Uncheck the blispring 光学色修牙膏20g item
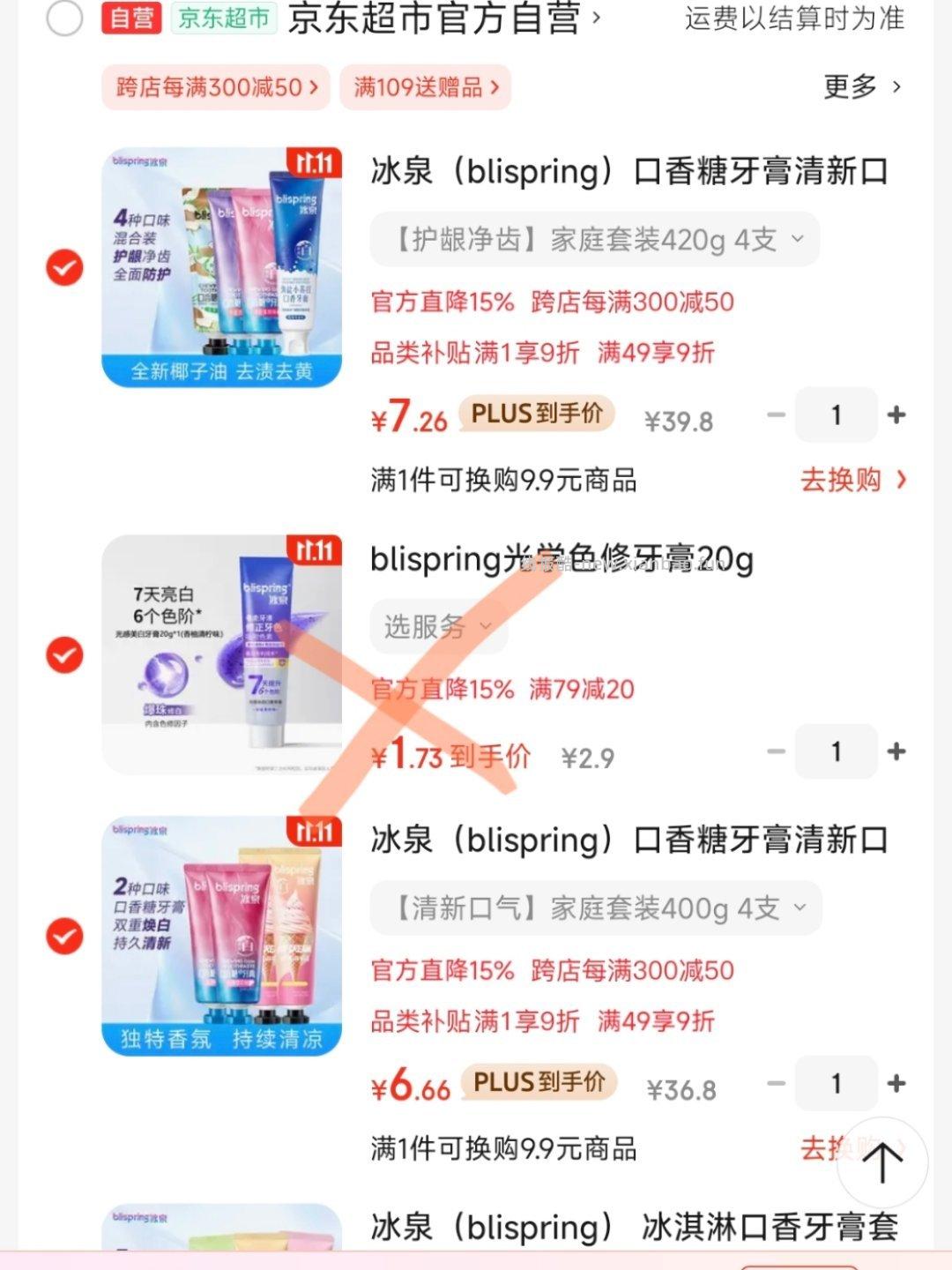Image resolution: width=952 pixels, height=1270 pixels. (x=64, y=654)
